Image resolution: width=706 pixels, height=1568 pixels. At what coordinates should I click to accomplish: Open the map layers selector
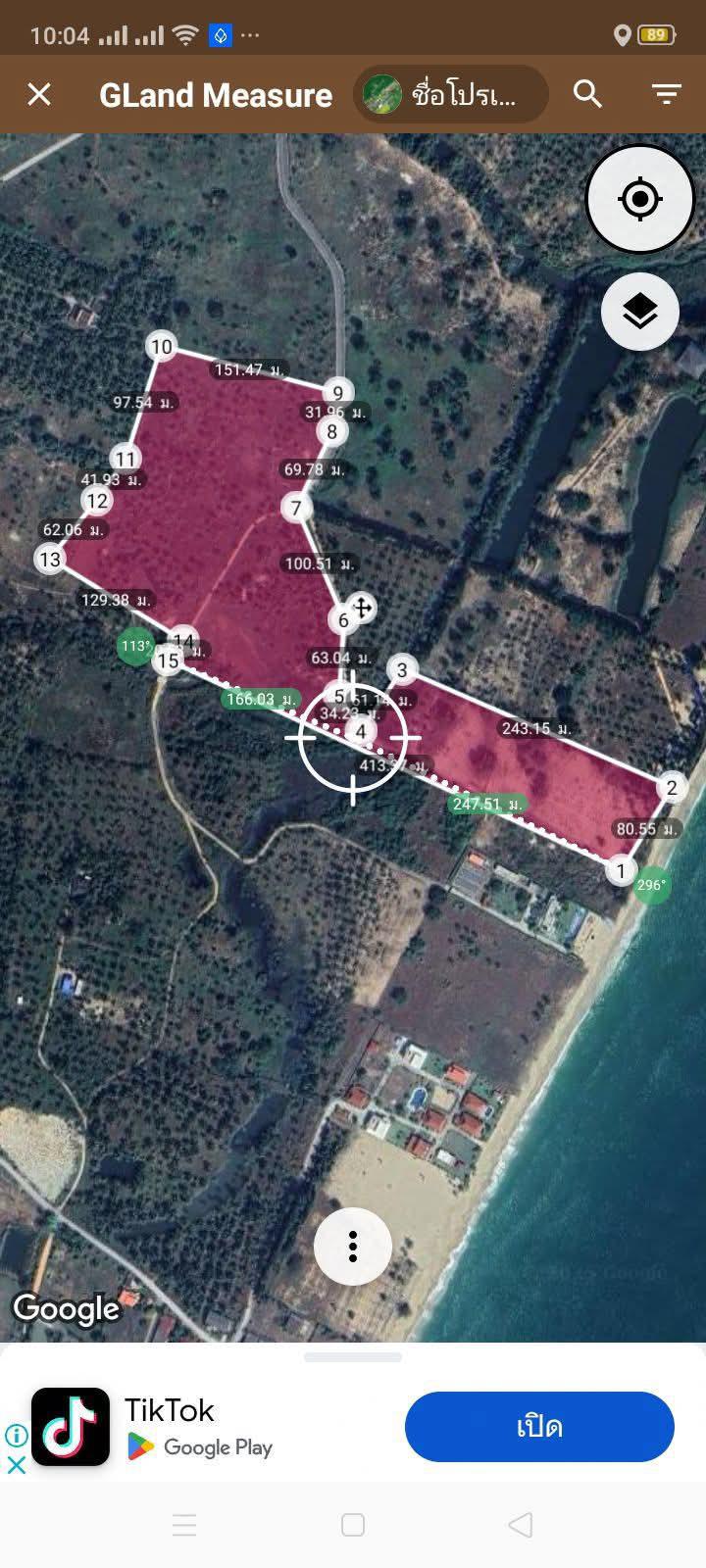click(640, 312)
